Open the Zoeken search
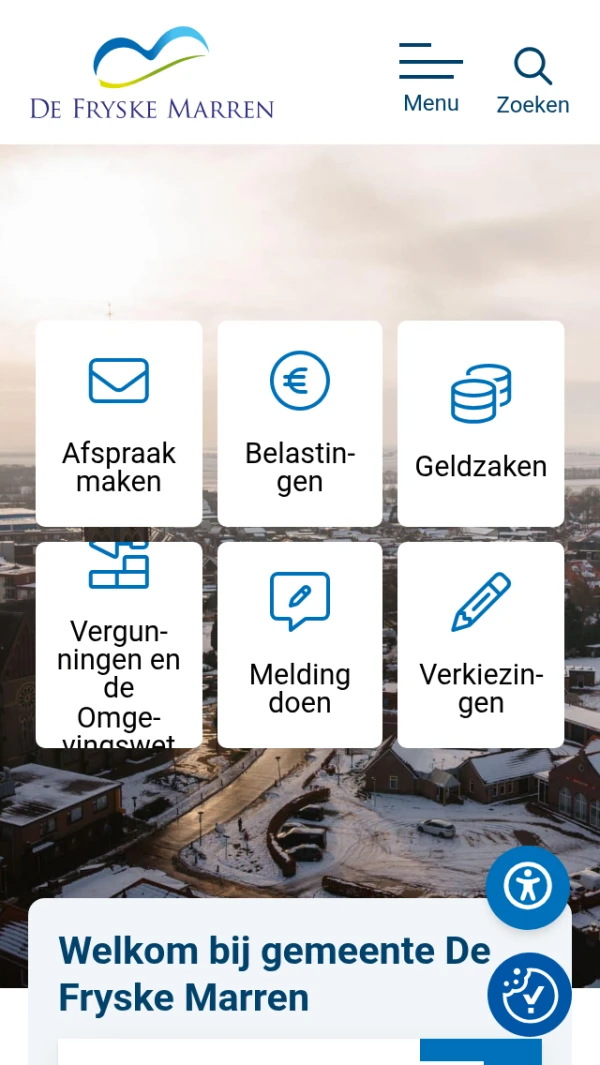The image size is (600, 1065). click(533, 80)
